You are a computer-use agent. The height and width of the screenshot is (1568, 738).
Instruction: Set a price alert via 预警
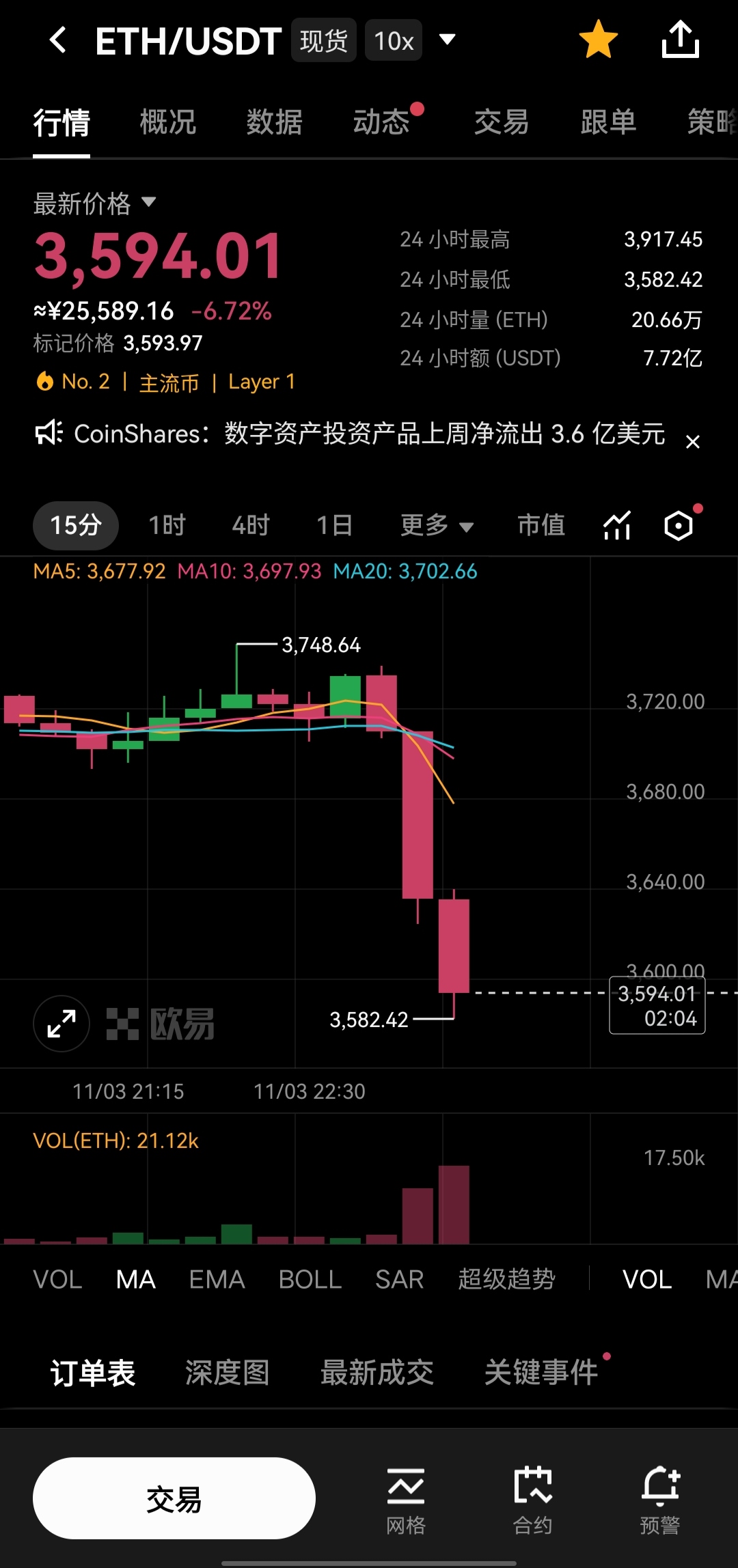(x=659, y=1498)
